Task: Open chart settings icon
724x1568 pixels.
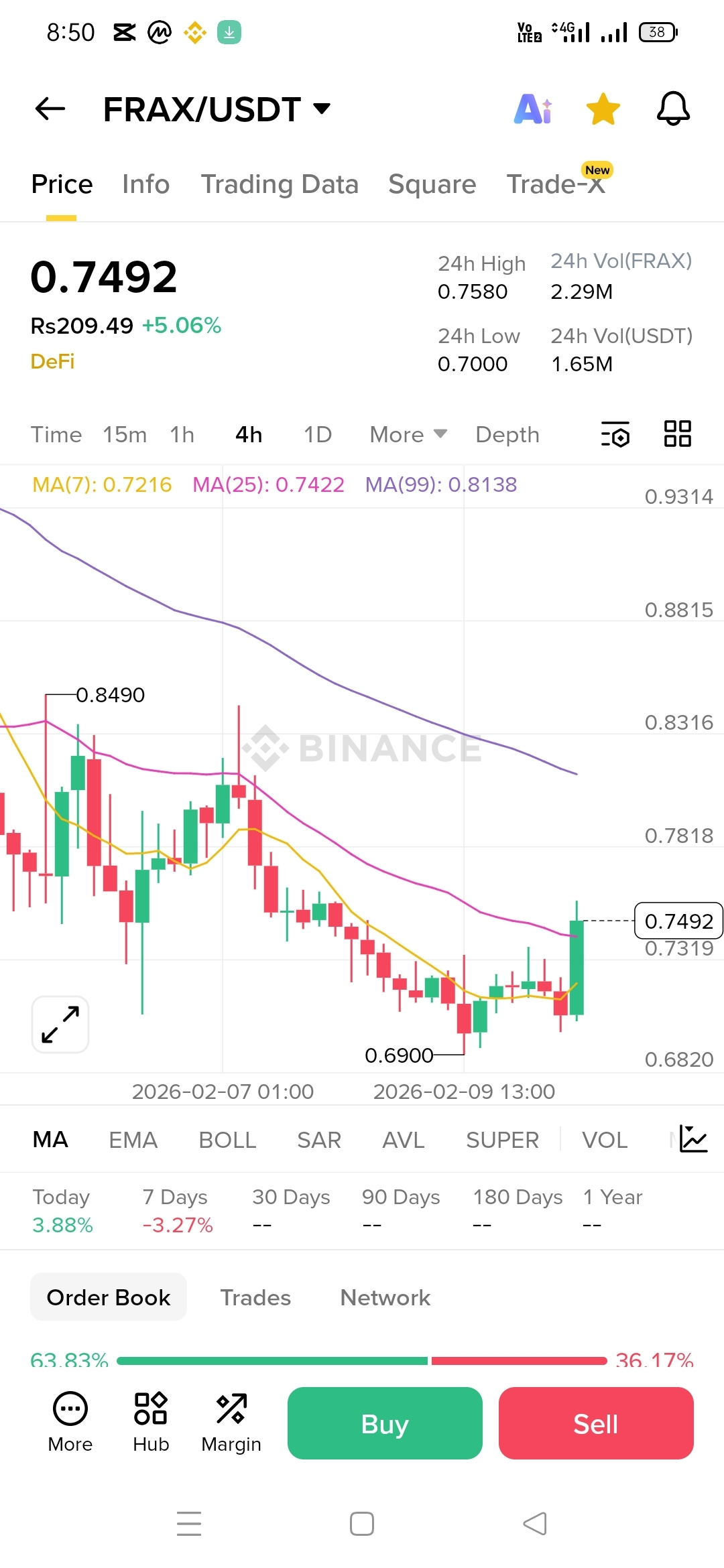Action: pos(615,434)
